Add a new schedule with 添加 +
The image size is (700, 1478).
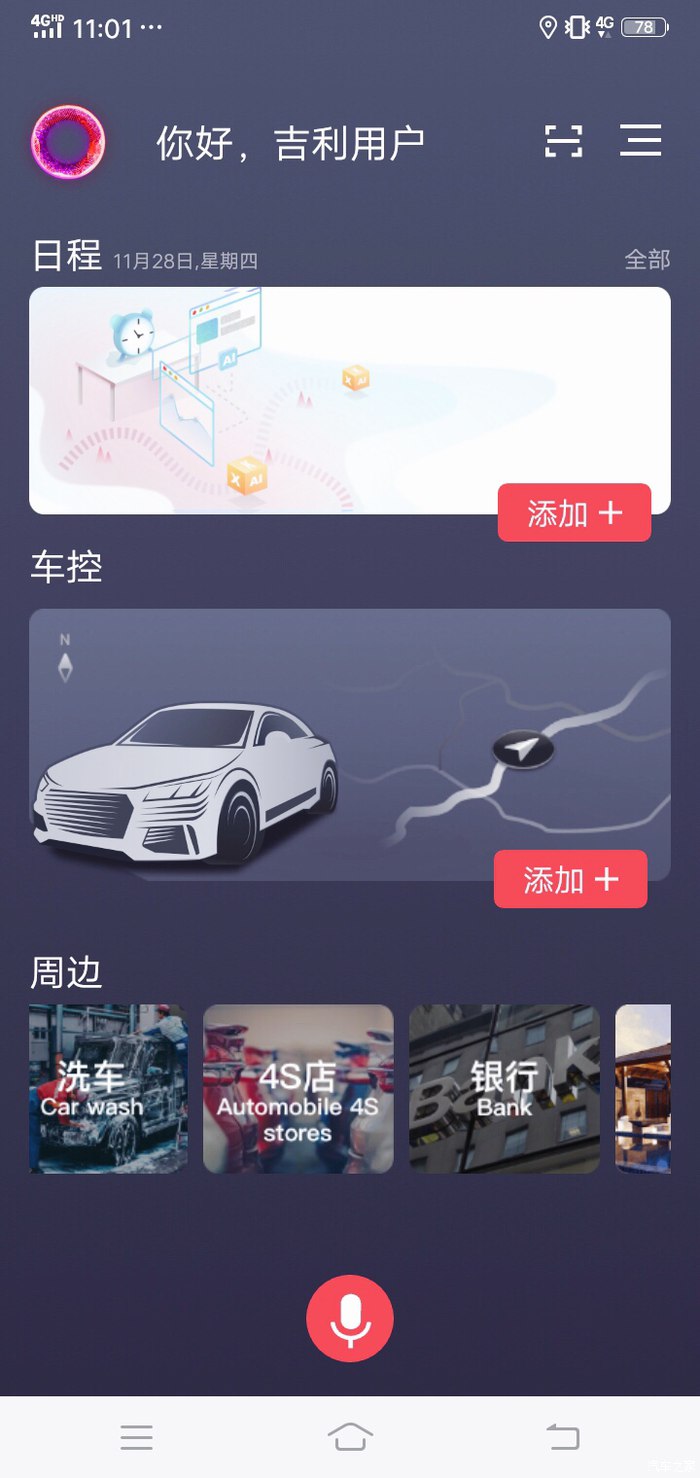pyautogui.click(x=574, y=513)
